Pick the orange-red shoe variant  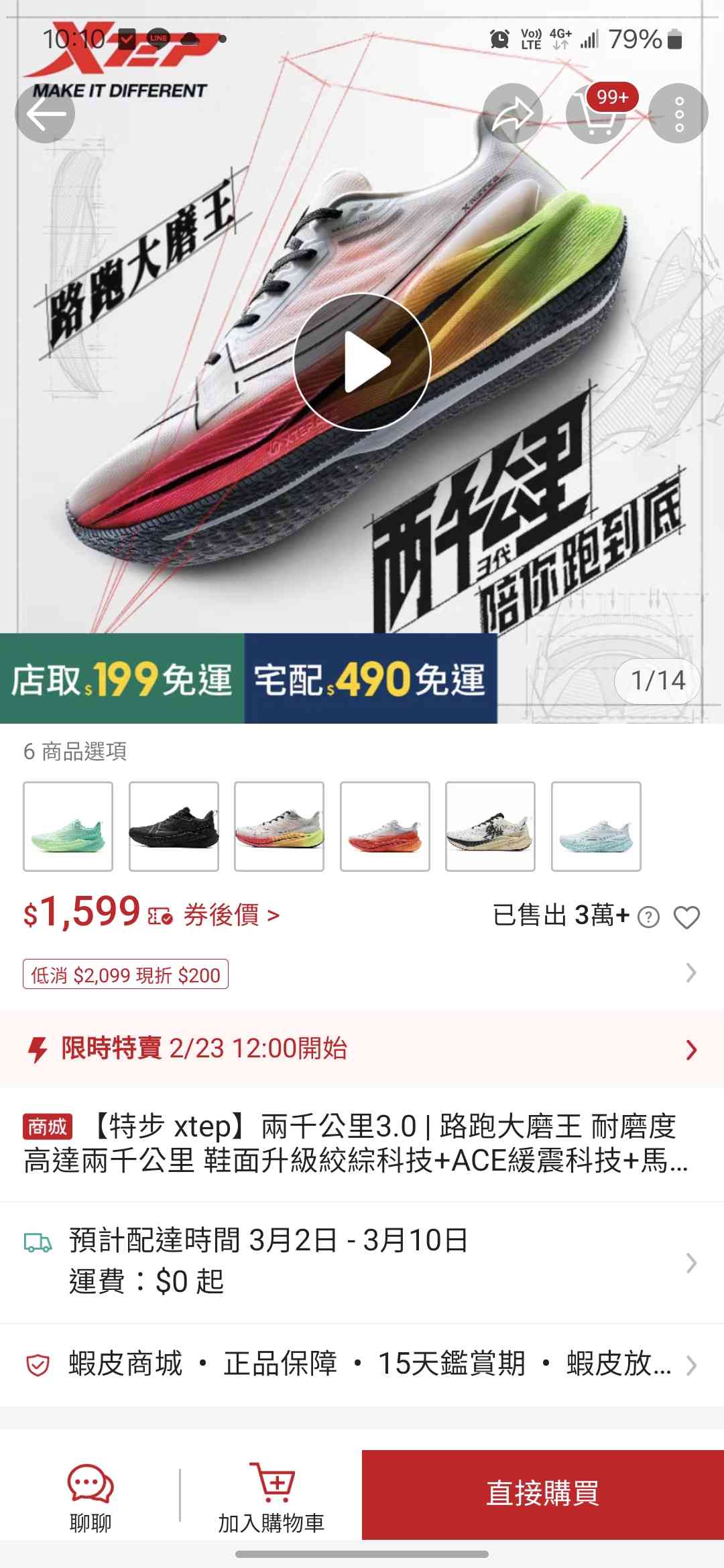point(385,826)
